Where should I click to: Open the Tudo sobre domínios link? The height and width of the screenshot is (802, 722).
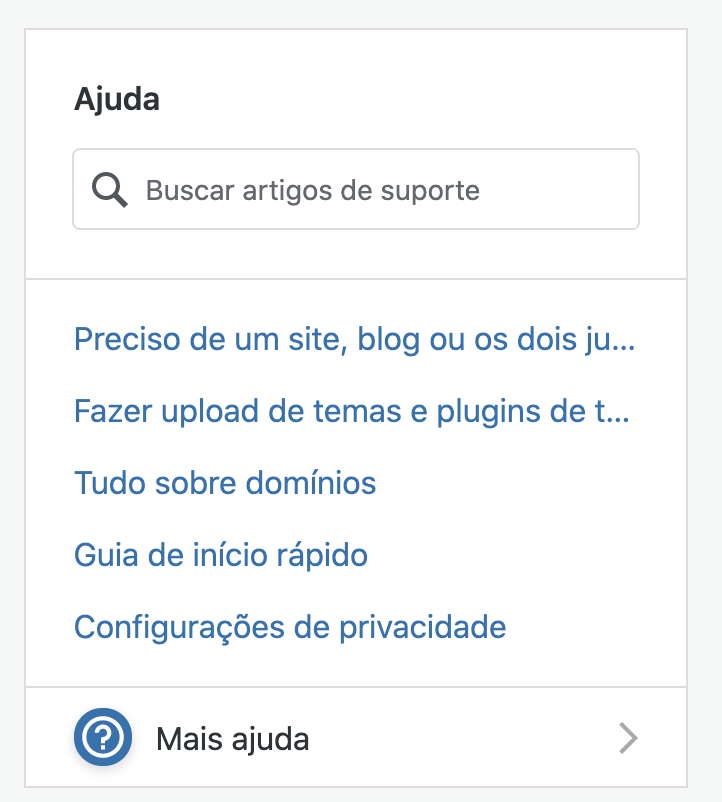225,484
